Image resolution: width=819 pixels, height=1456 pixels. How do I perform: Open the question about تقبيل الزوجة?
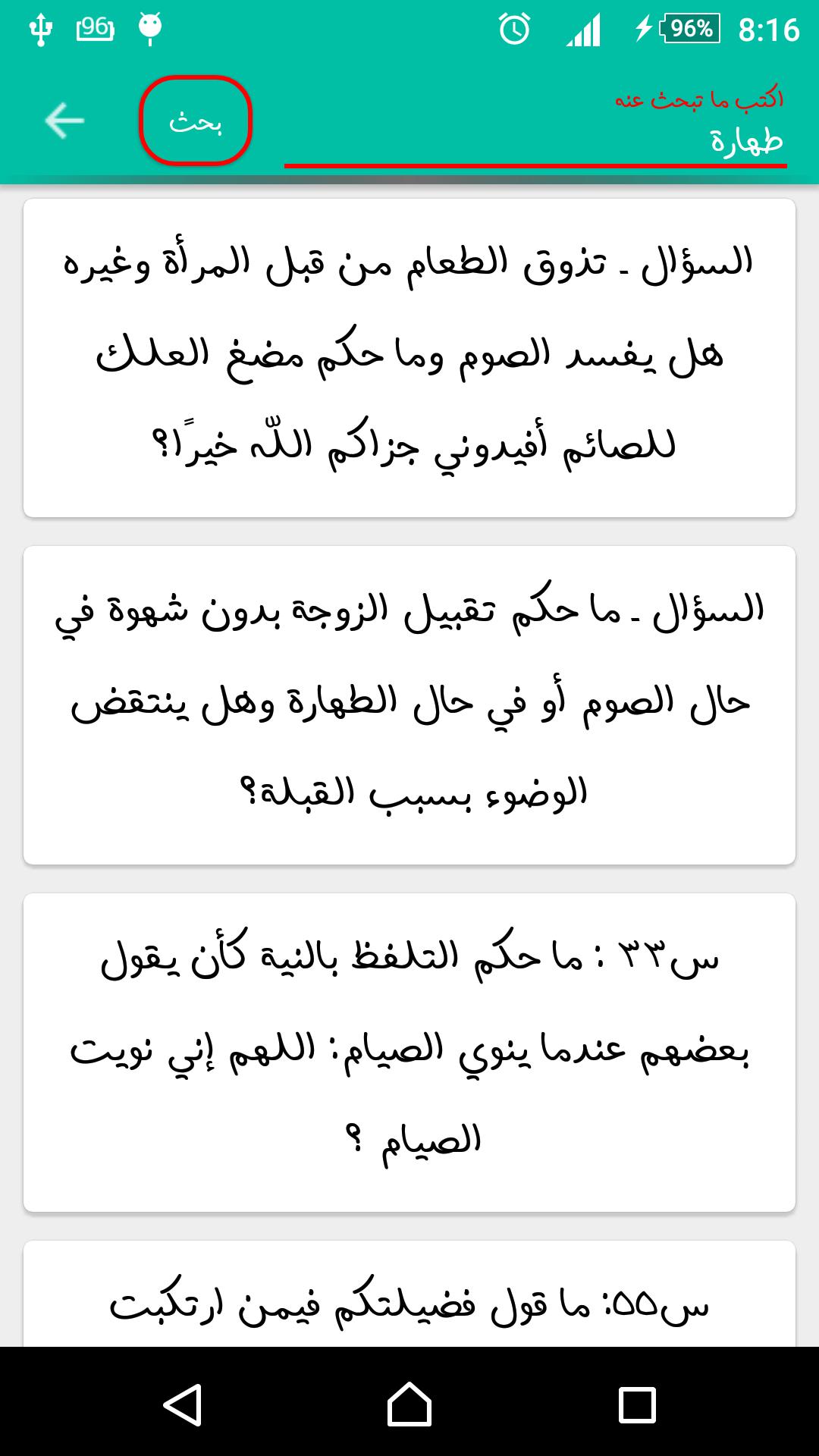coord(409,705)
